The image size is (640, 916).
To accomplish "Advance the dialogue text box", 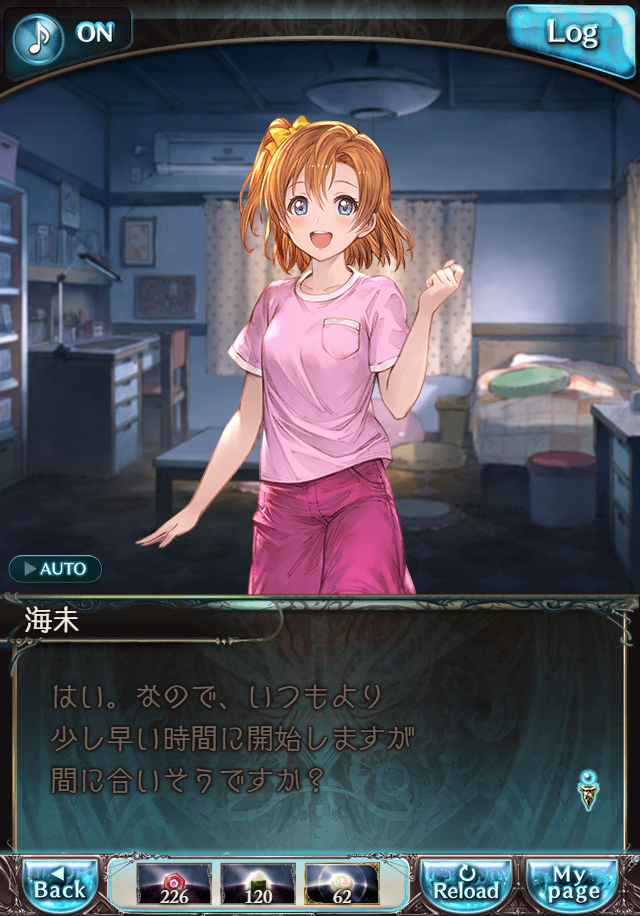I will pyautogui.click(x=320, y=740).
